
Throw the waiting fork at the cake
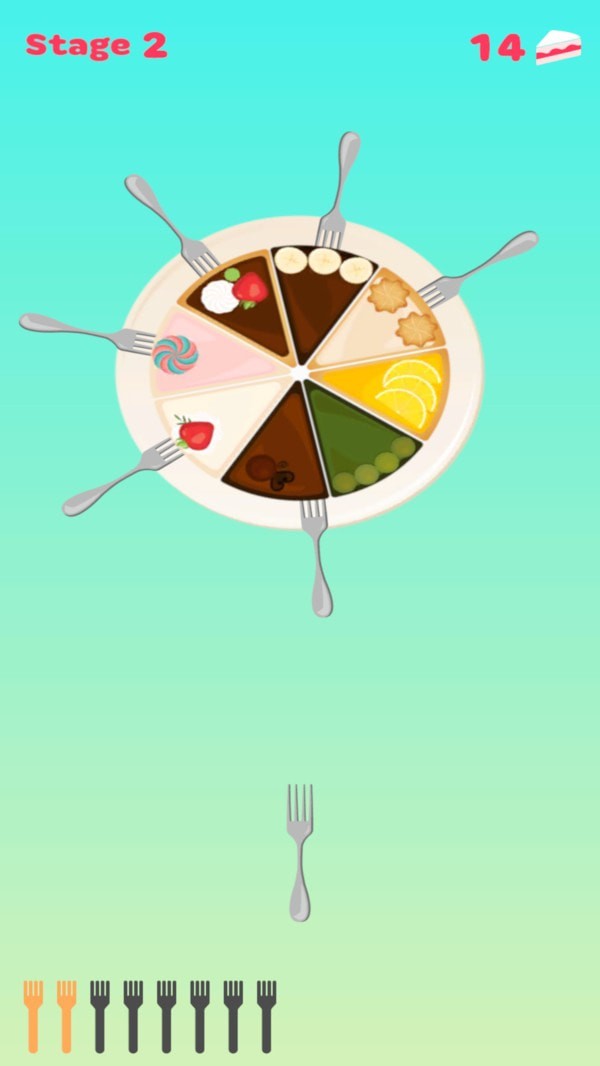click(x=300, y=850)
